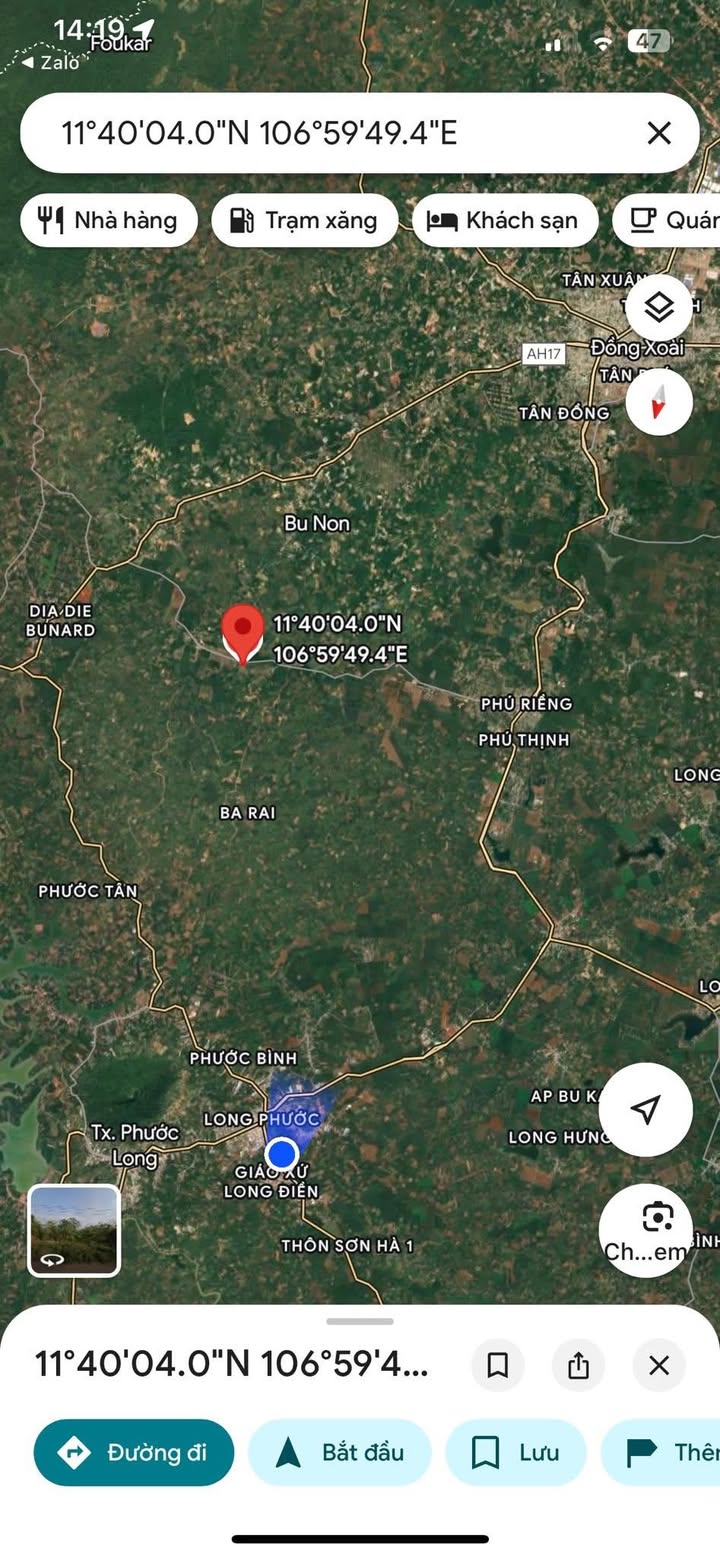
Task: Clear the coordinates in the search bar
Action: [x=659, y=133]
